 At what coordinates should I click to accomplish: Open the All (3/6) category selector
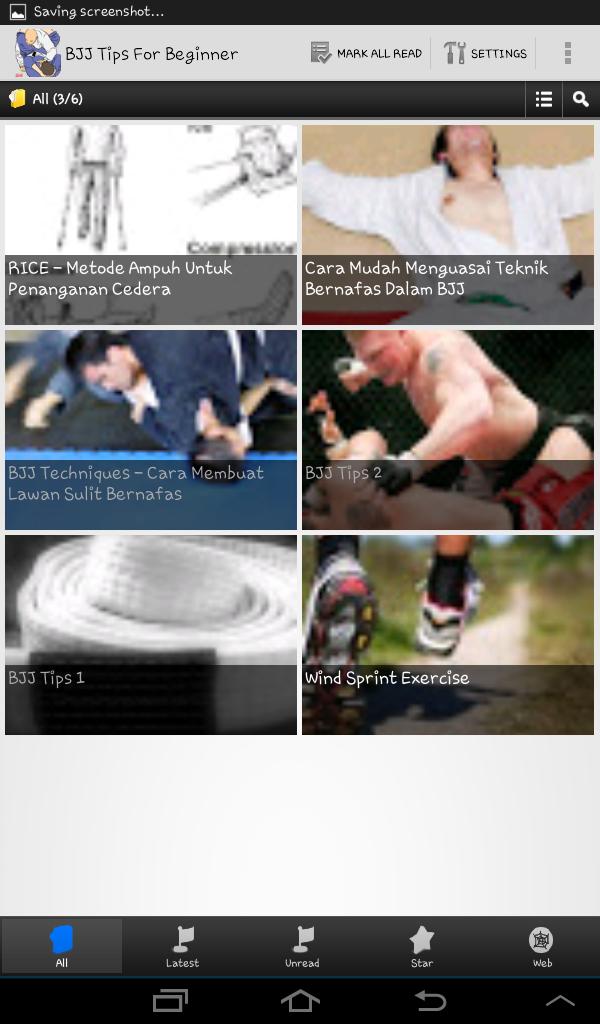pyautogui.click(x=46, y=99)
